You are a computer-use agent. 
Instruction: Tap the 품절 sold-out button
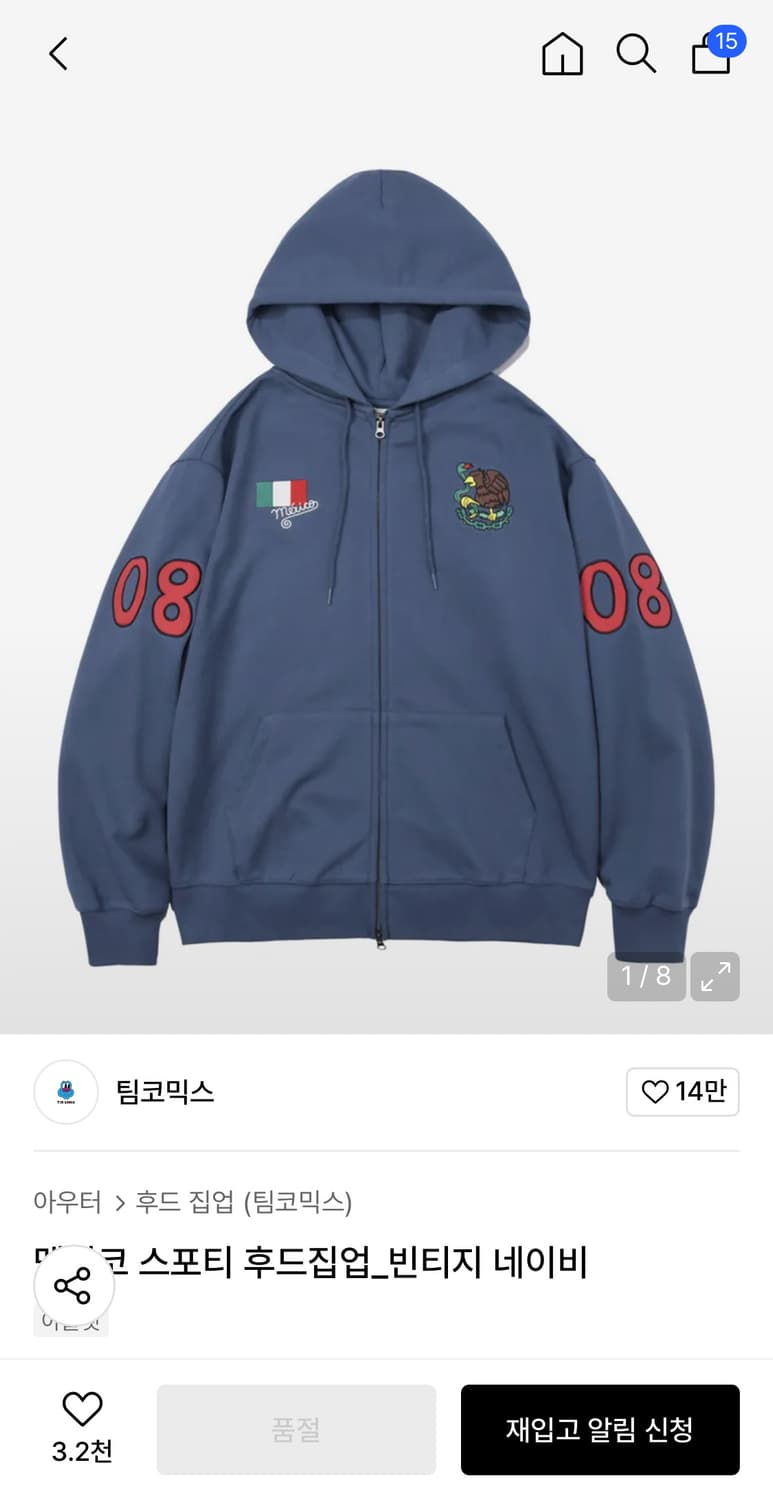296,1429
